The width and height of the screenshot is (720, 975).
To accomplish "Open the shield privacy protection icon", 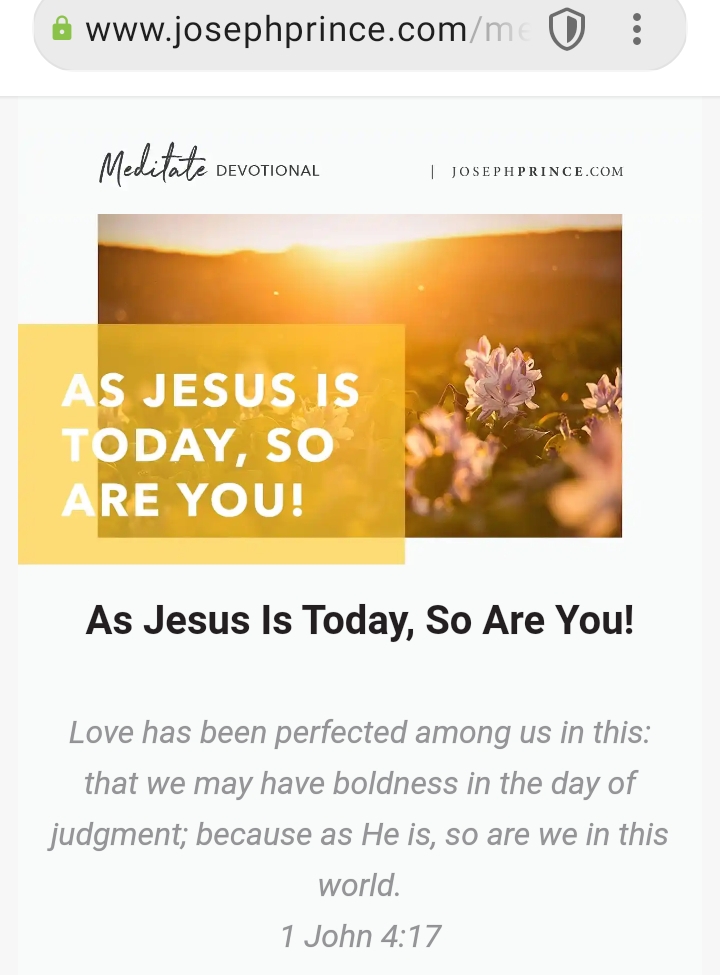I will tap(566, 31).
